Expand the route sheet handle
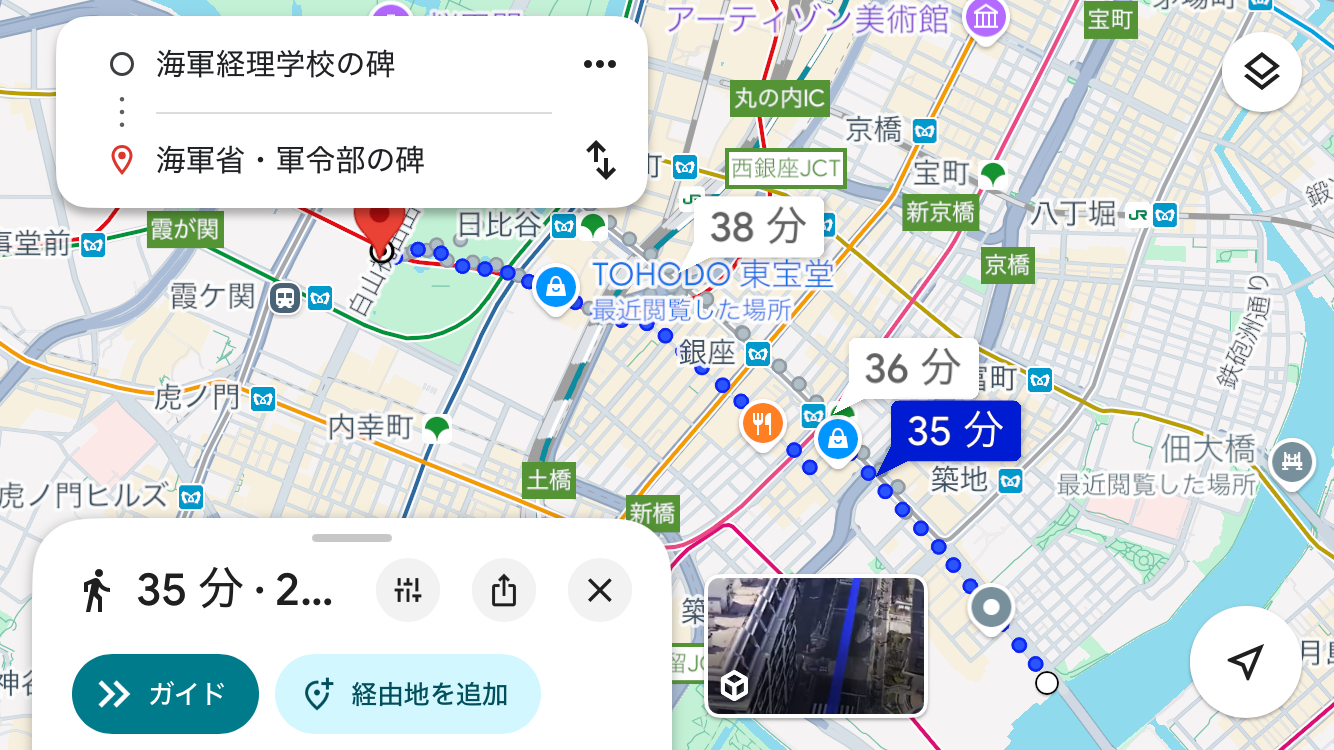The width and height of the screenshot is (1334, 750). (352, 538)
